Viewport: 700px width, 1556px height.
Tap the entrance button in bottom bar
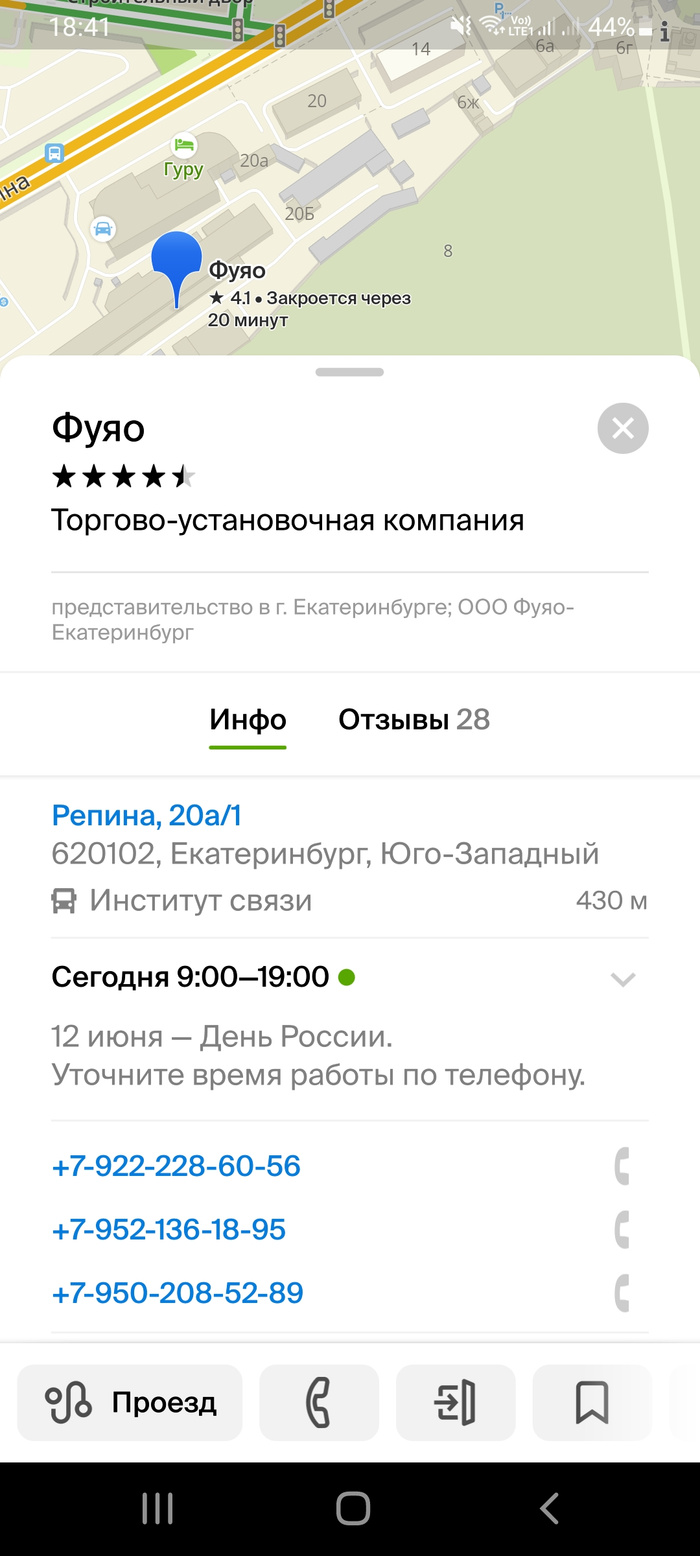456,1403
